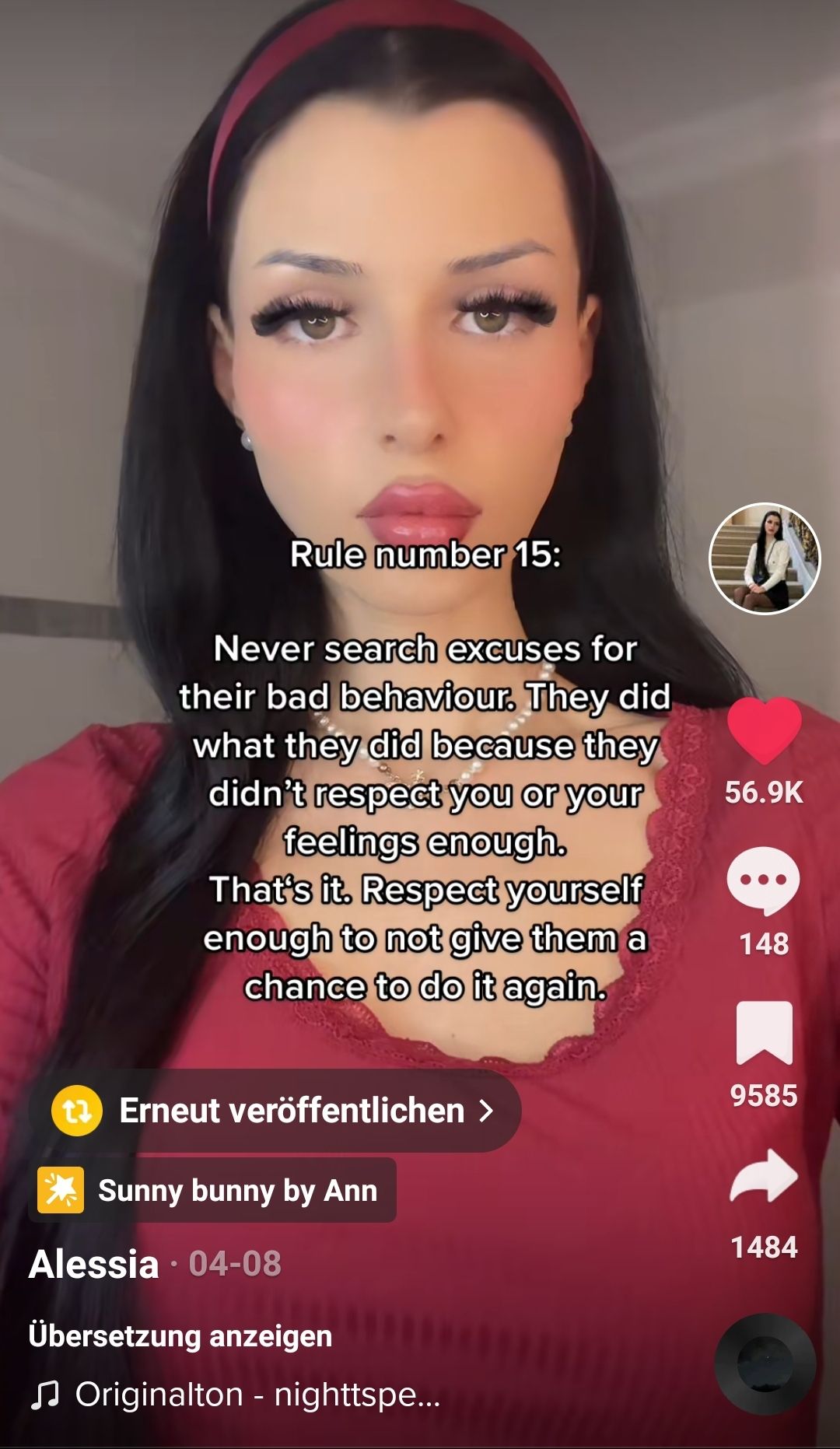Open the Sunny bunny by Ann effect
The image size is (840, 1449).
point(212,1191)
